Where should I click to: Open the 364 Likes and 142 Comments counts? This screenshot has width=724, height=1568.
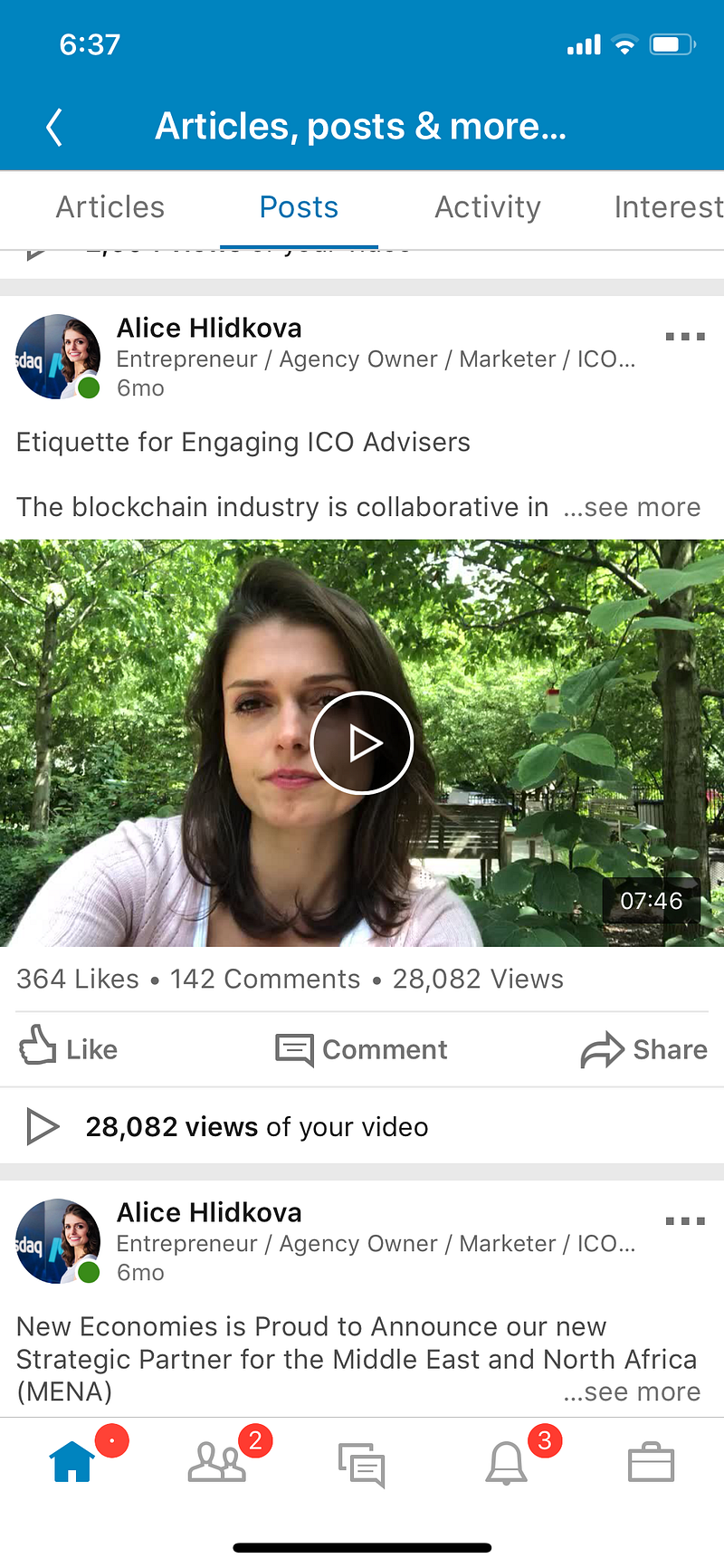tap(188, 980)
